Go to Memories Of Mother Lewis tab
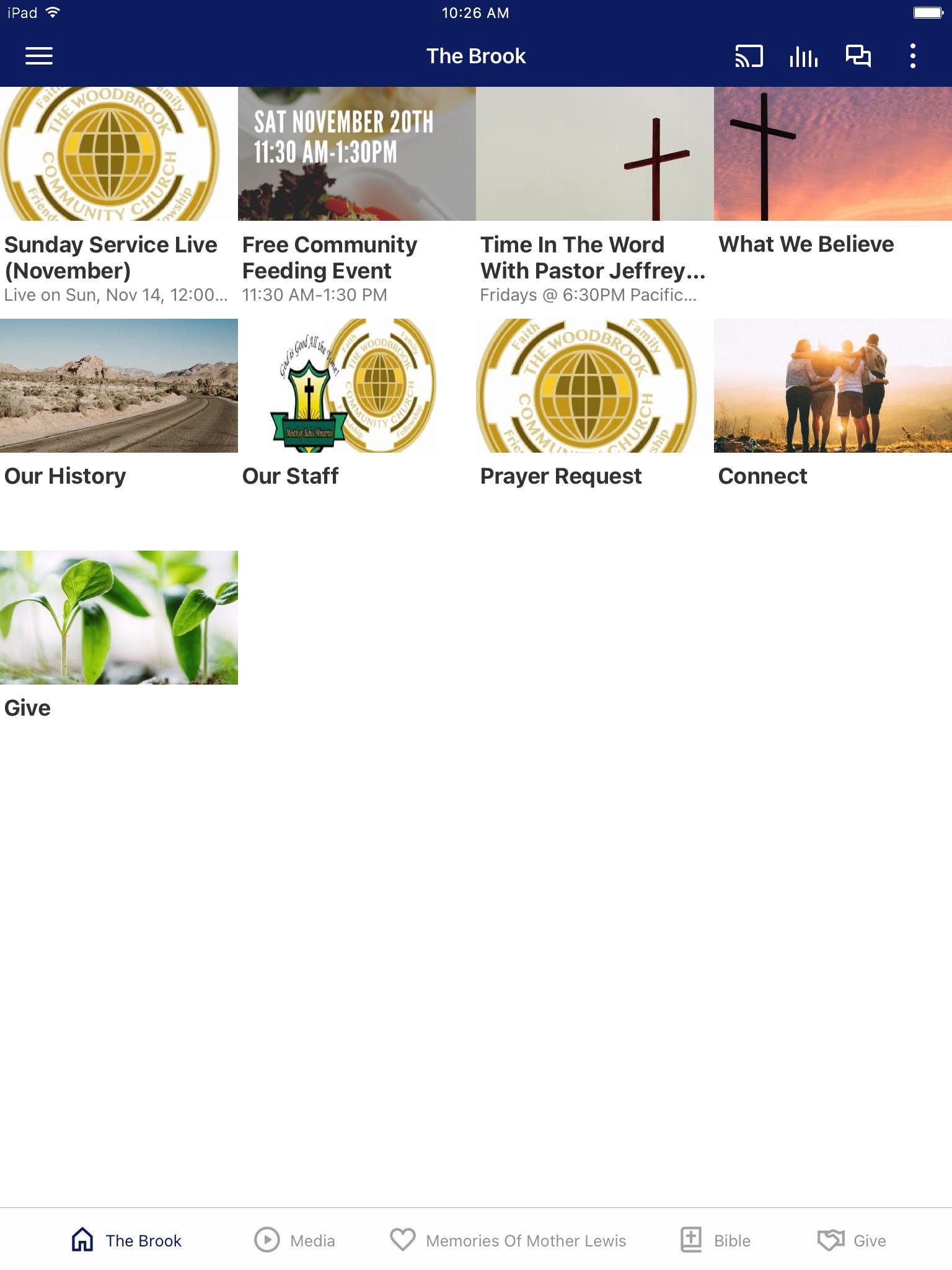Viewport: 952px width, 1270px height. point(508,1240)
